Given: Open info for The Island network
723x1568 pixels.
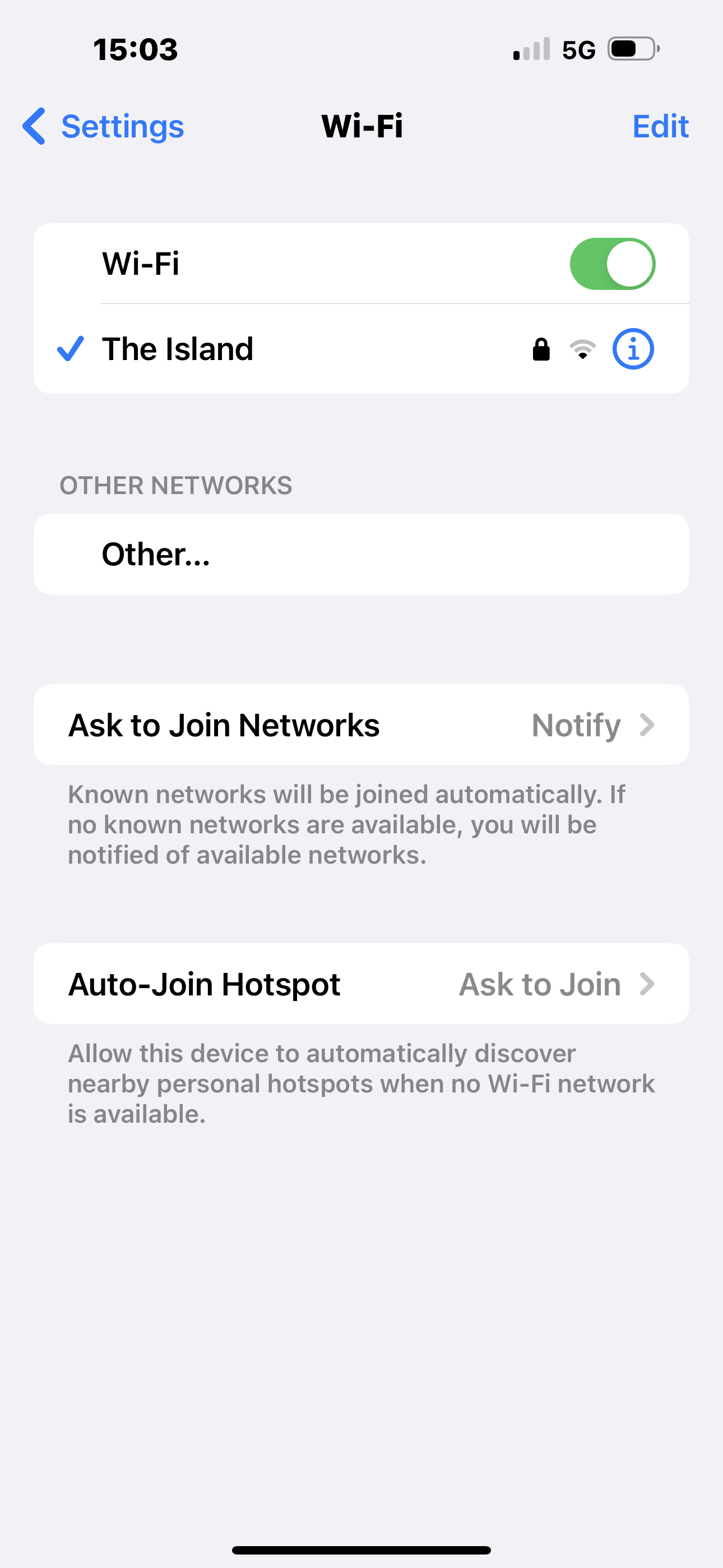Looking at the screenshot, I should pos(632,349).
